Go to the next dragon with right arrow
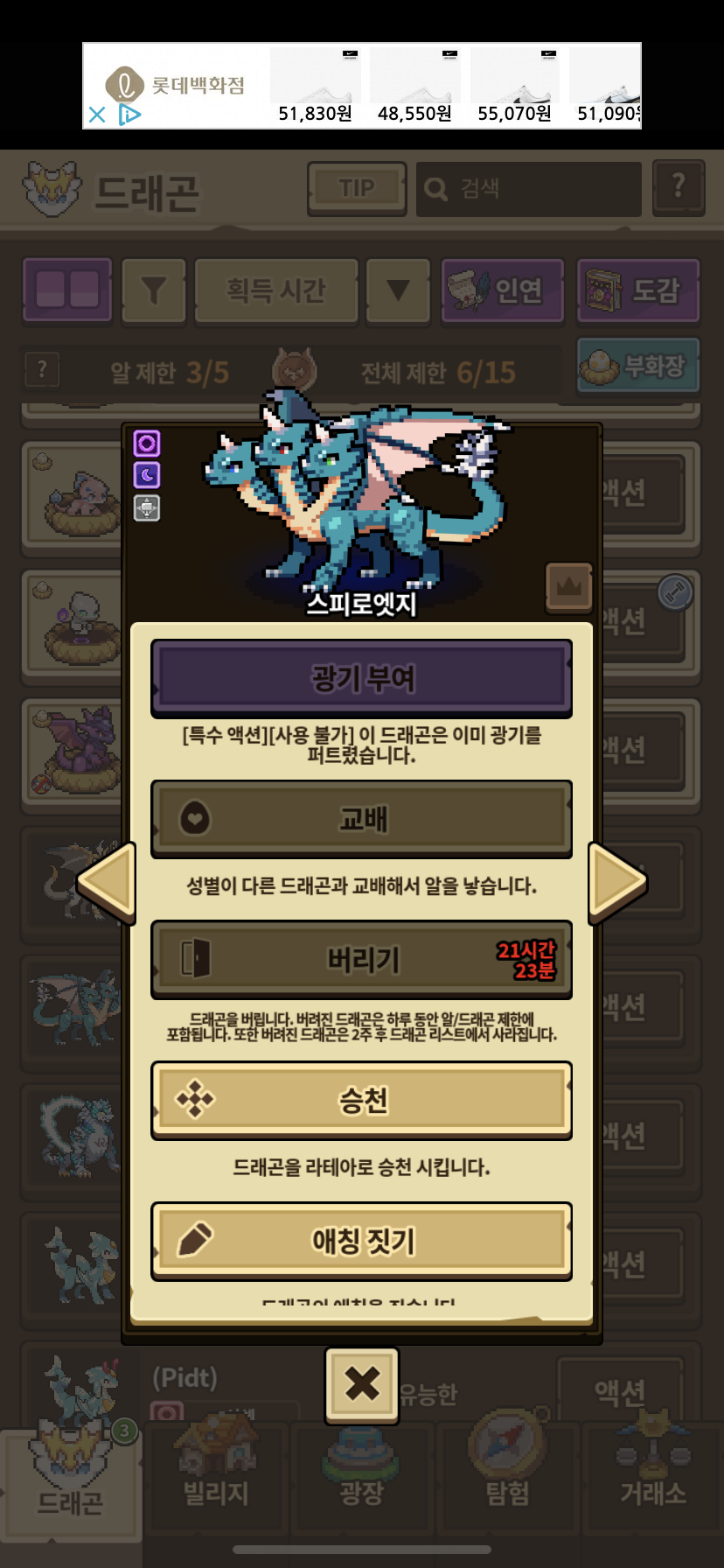 pyautogui.click(x=617, y=882)
